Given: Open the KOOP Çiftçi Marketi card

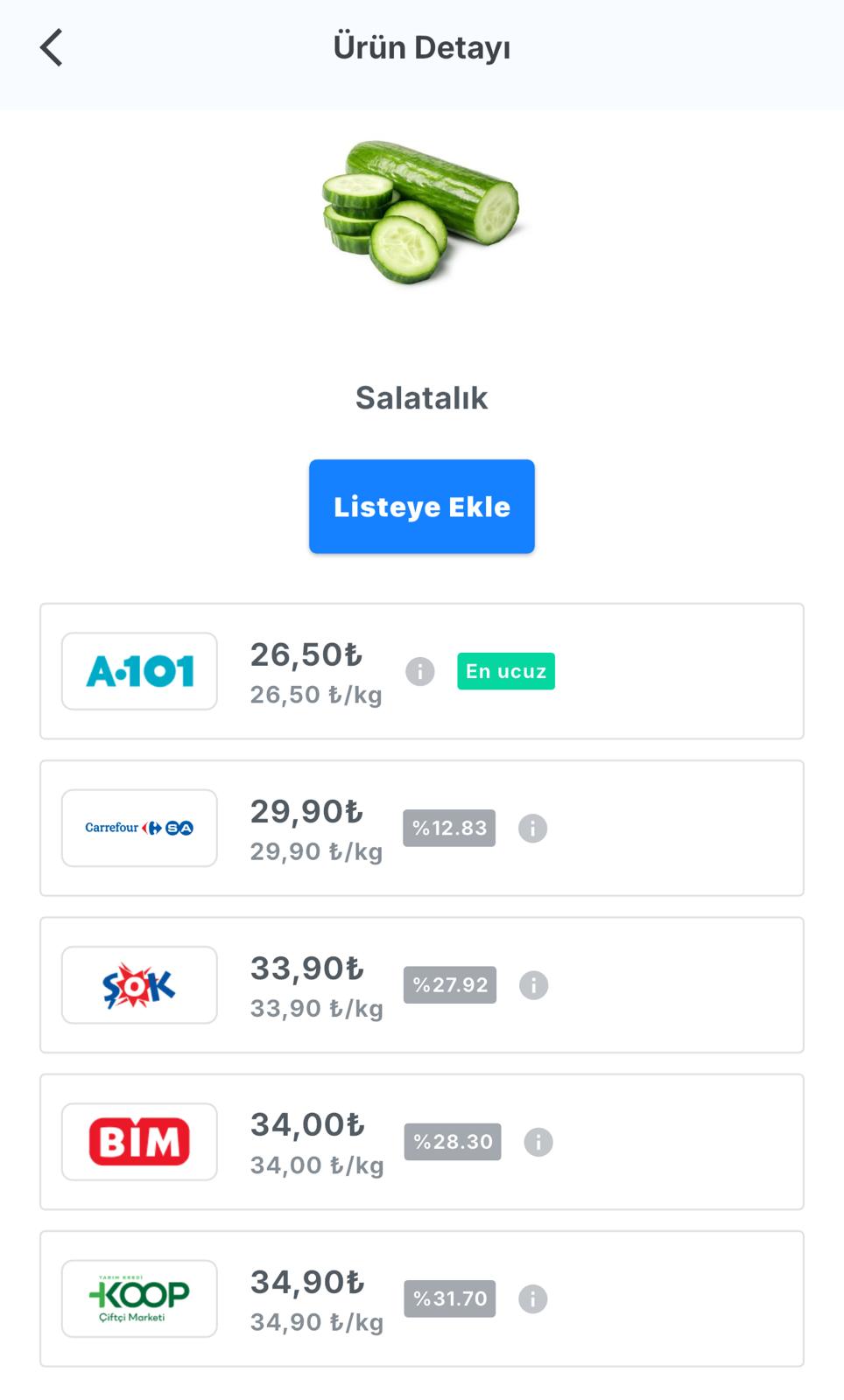Looking at the screenshot, I should click(x=421, y=1298).
